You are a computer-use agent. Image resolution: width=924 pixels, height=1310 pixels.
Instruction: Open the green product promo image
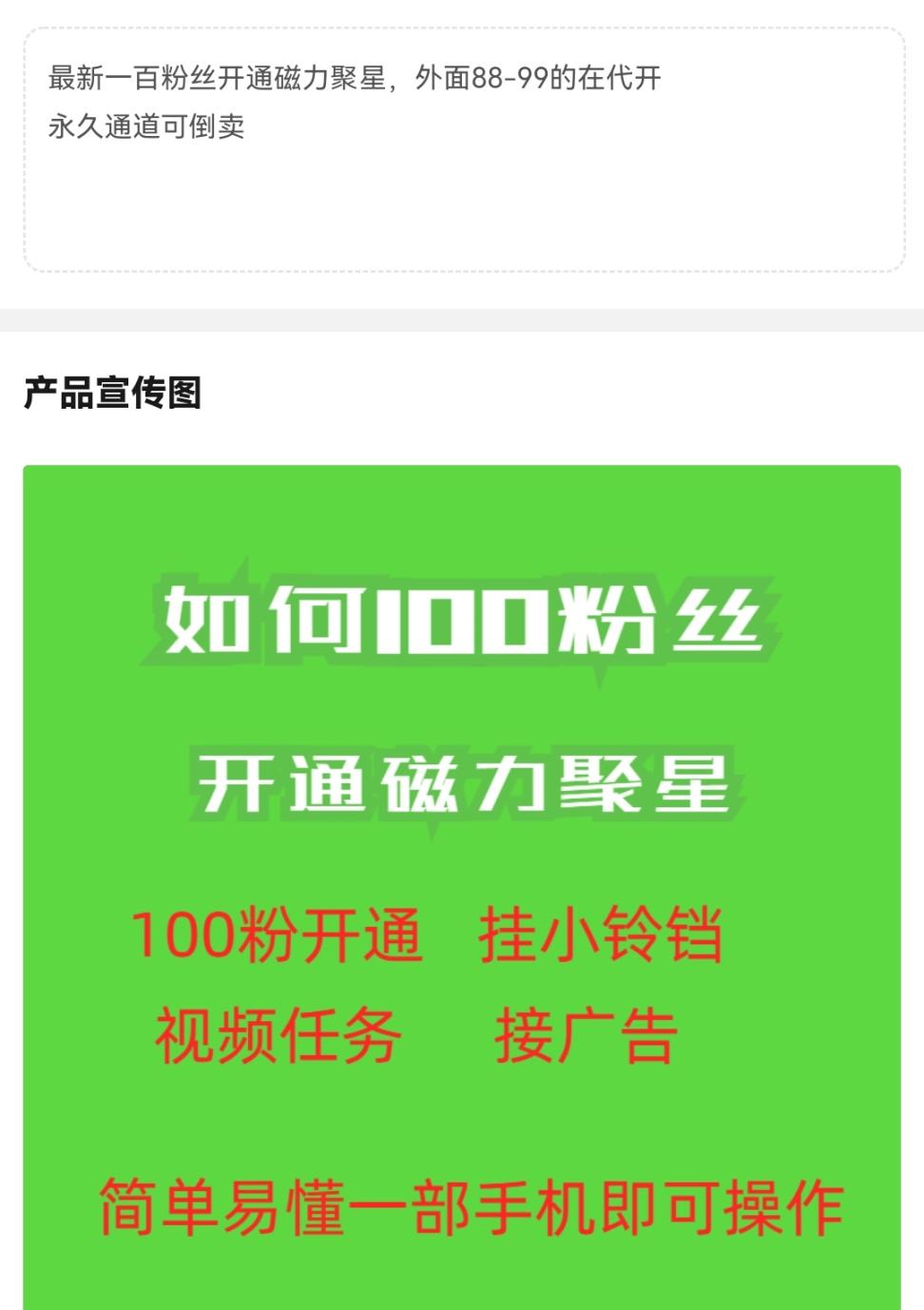462,884
